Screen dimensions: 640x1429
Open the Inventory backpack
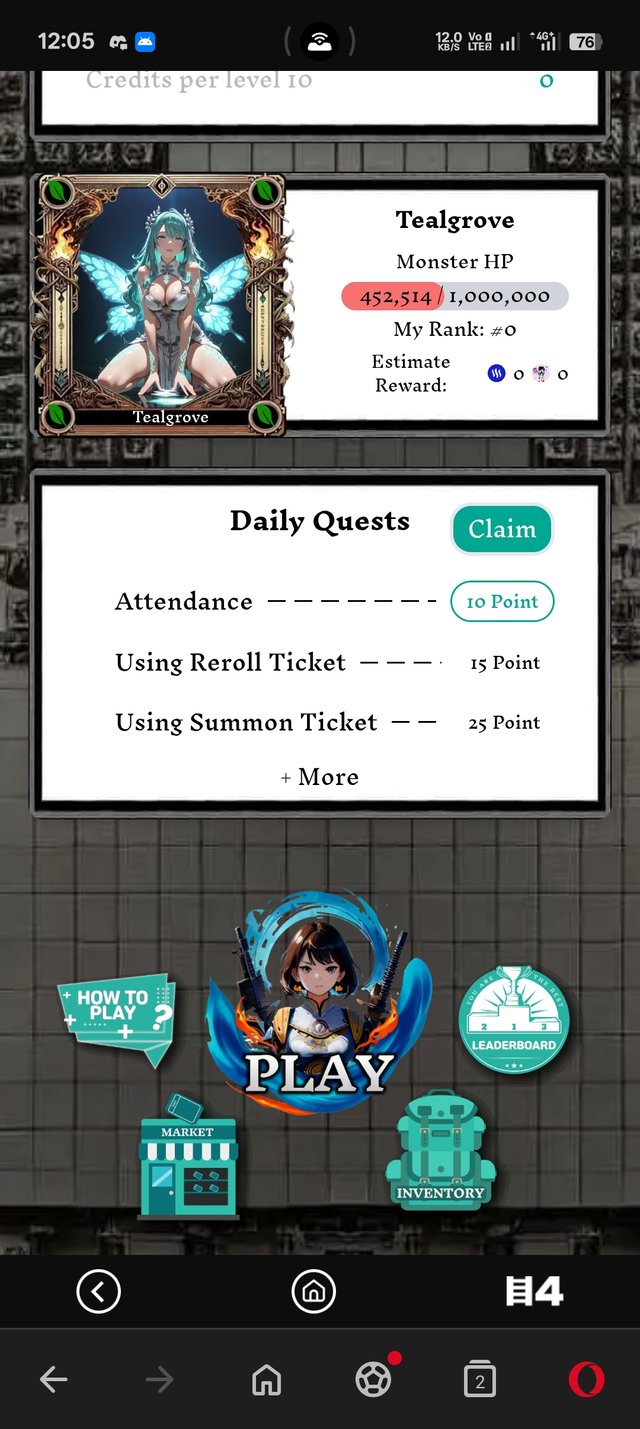click(440, 1152)
